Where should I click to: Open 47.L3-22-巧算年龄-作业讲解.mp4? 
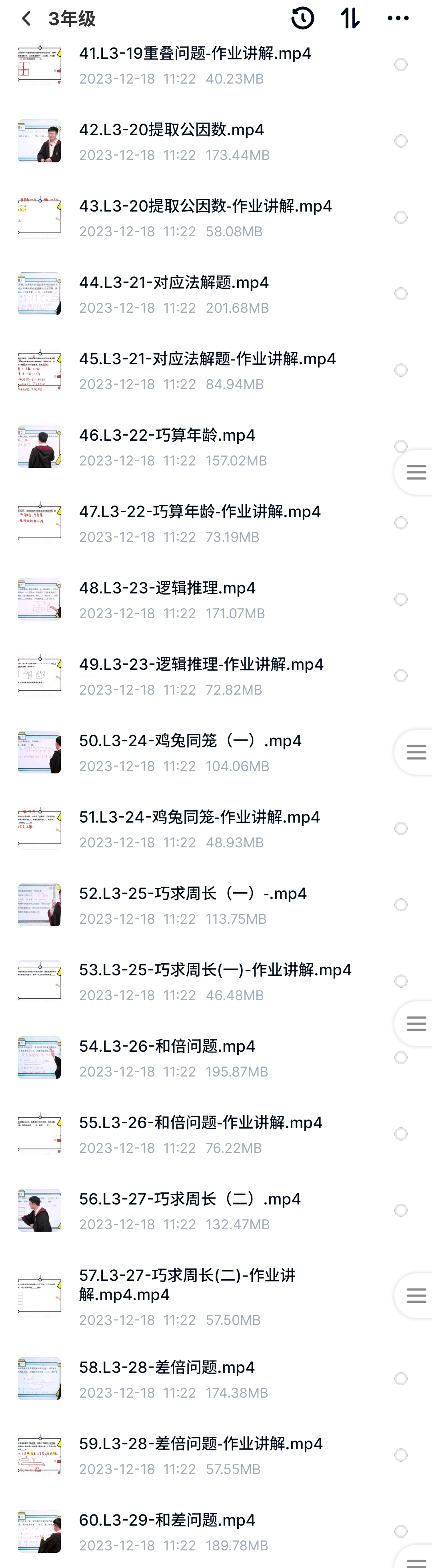click(200, 512)
